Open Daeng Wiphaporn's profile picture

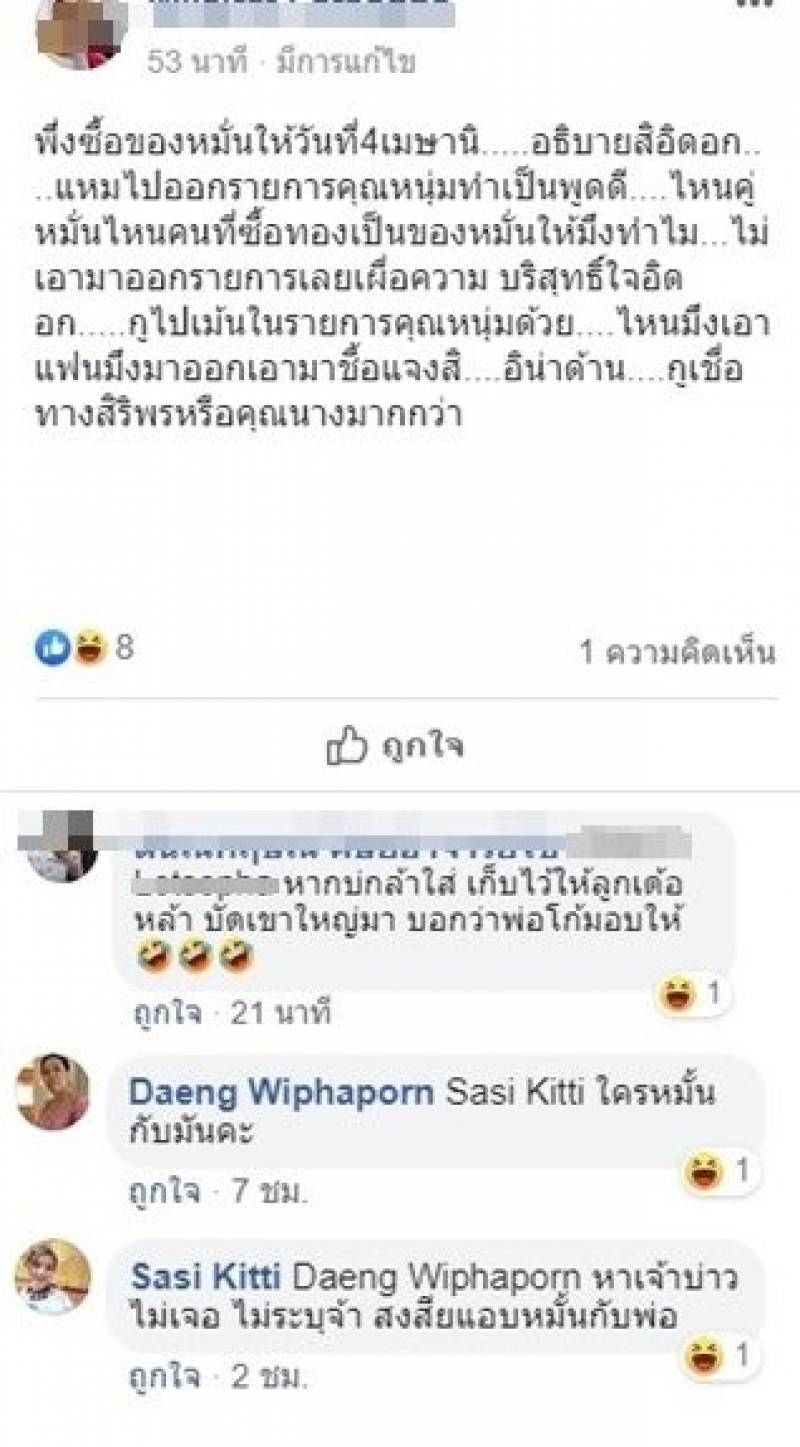pos(53,1091)
